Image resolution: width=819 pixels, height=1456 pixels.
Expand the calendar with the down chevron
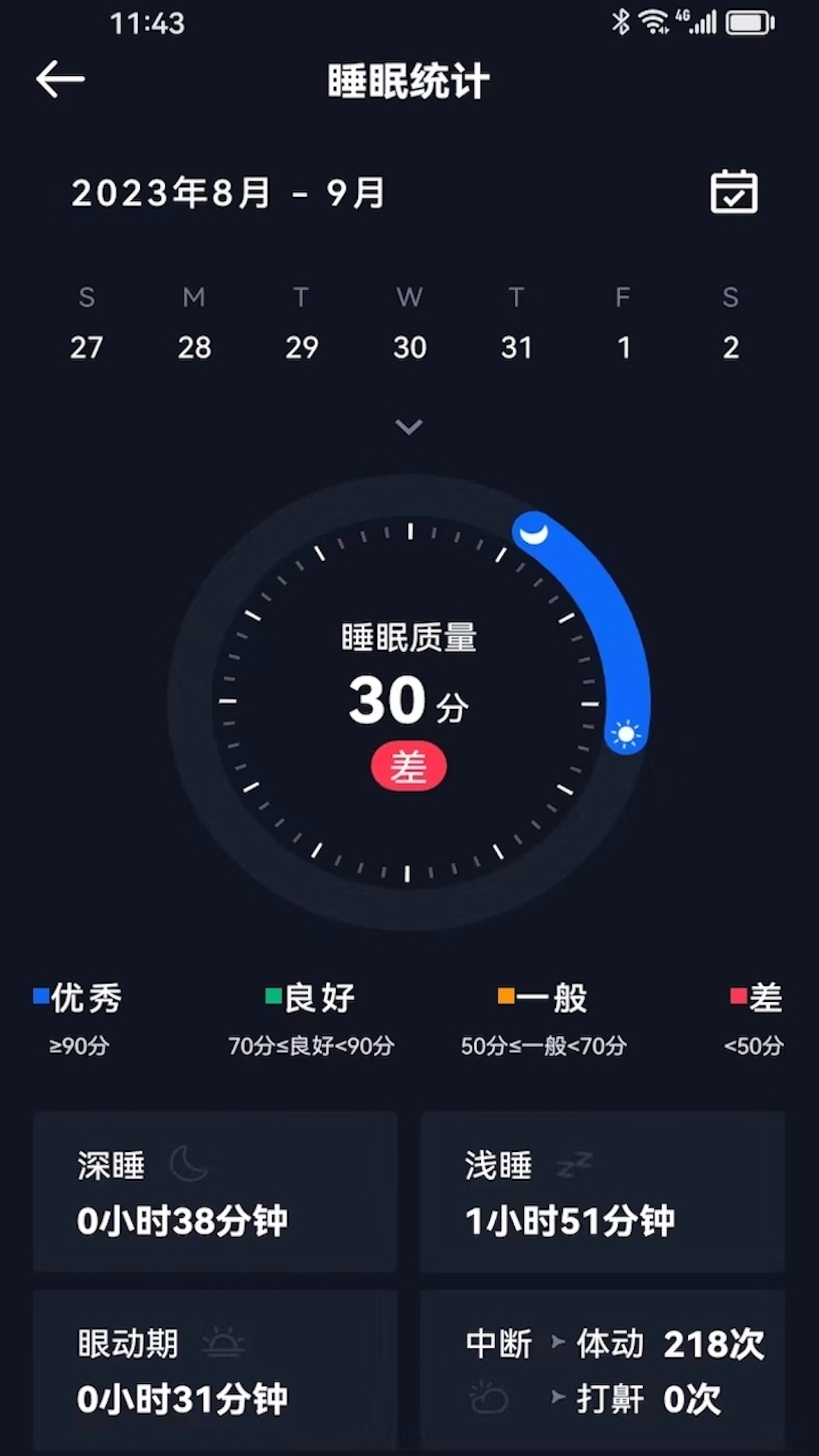click(x=409, y=427)
